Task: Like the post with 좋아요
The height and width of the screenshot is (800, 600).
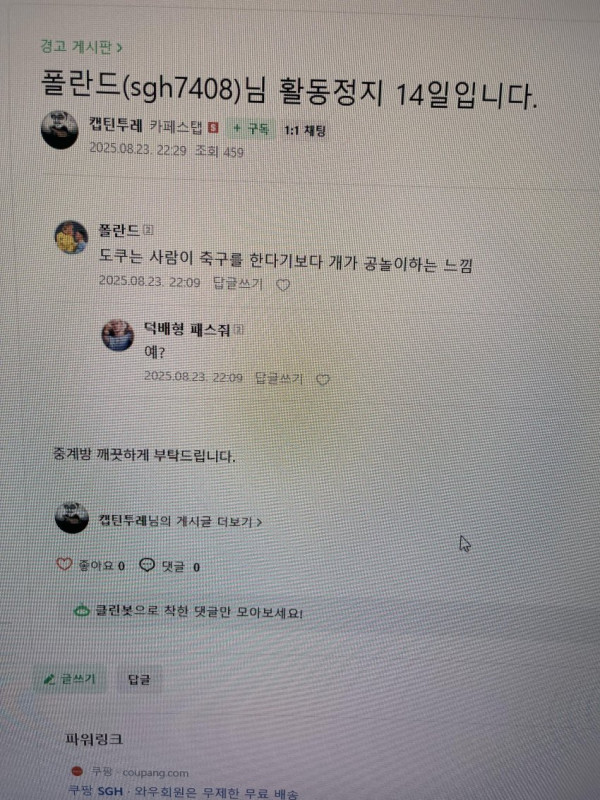Action: [x=92, y=566]
